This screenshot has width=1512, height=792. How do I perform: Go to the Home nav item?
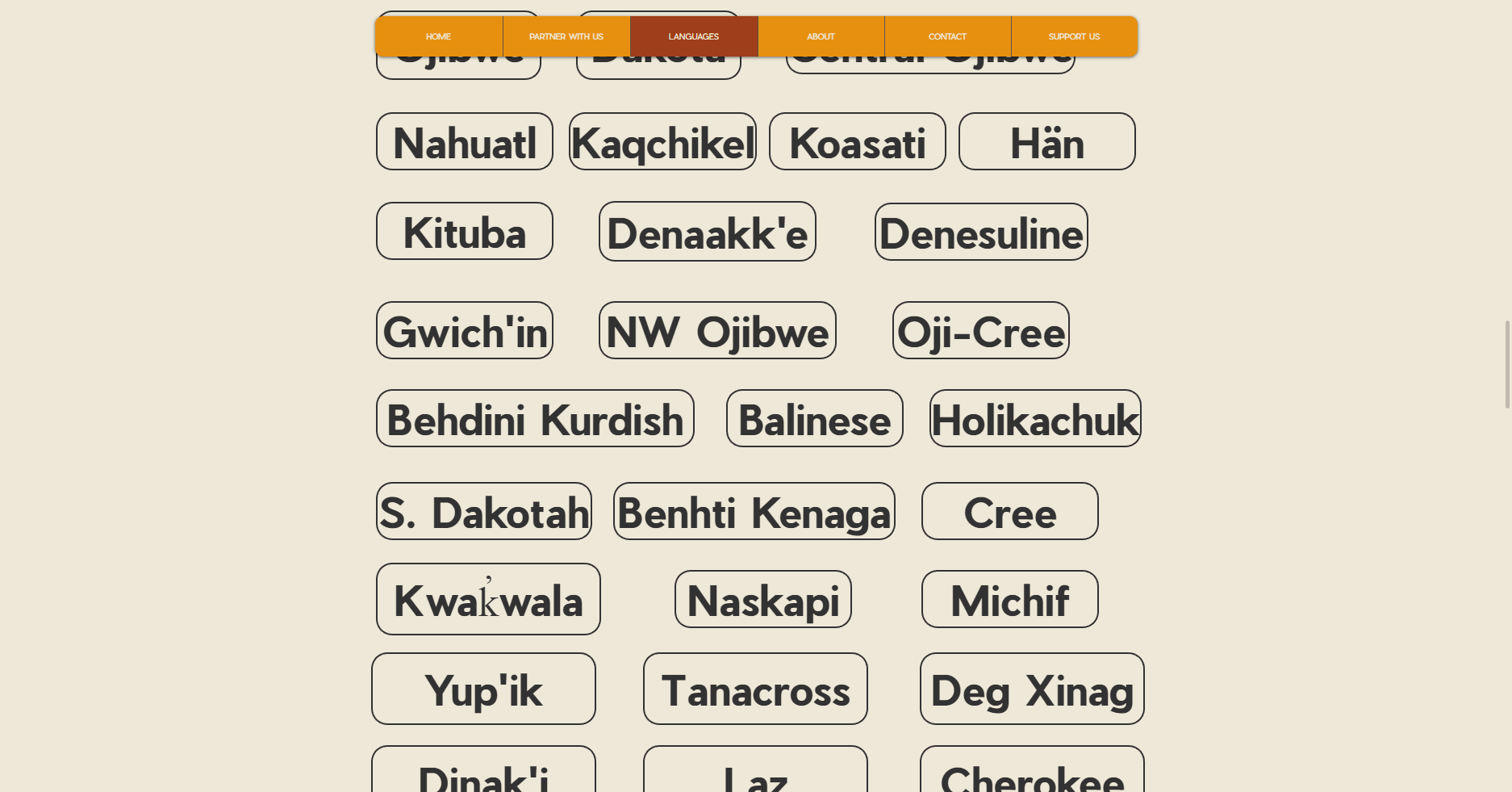point(438,36)
